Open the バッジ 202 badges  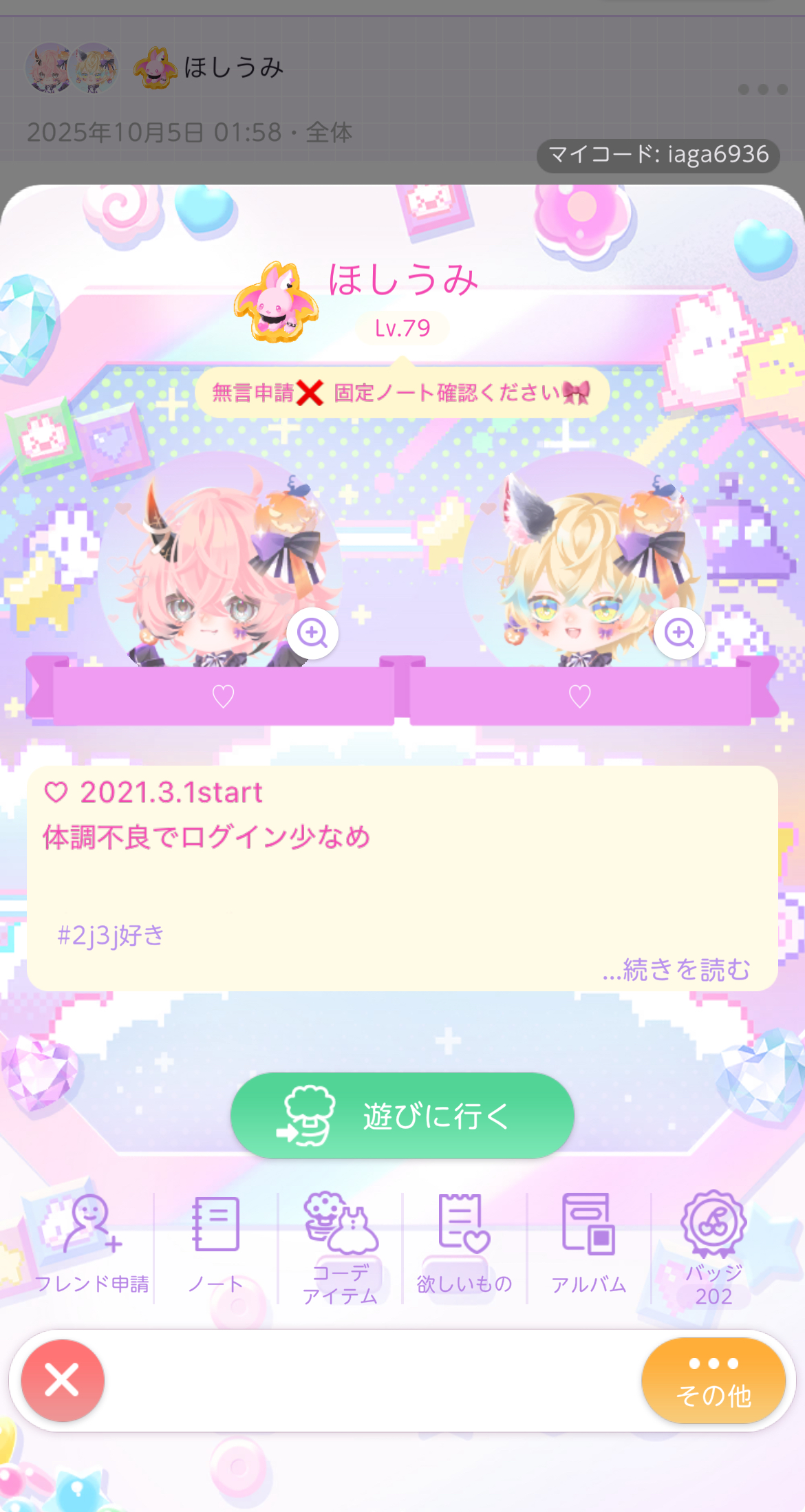pyautogui.click(x=713, y=1249)
